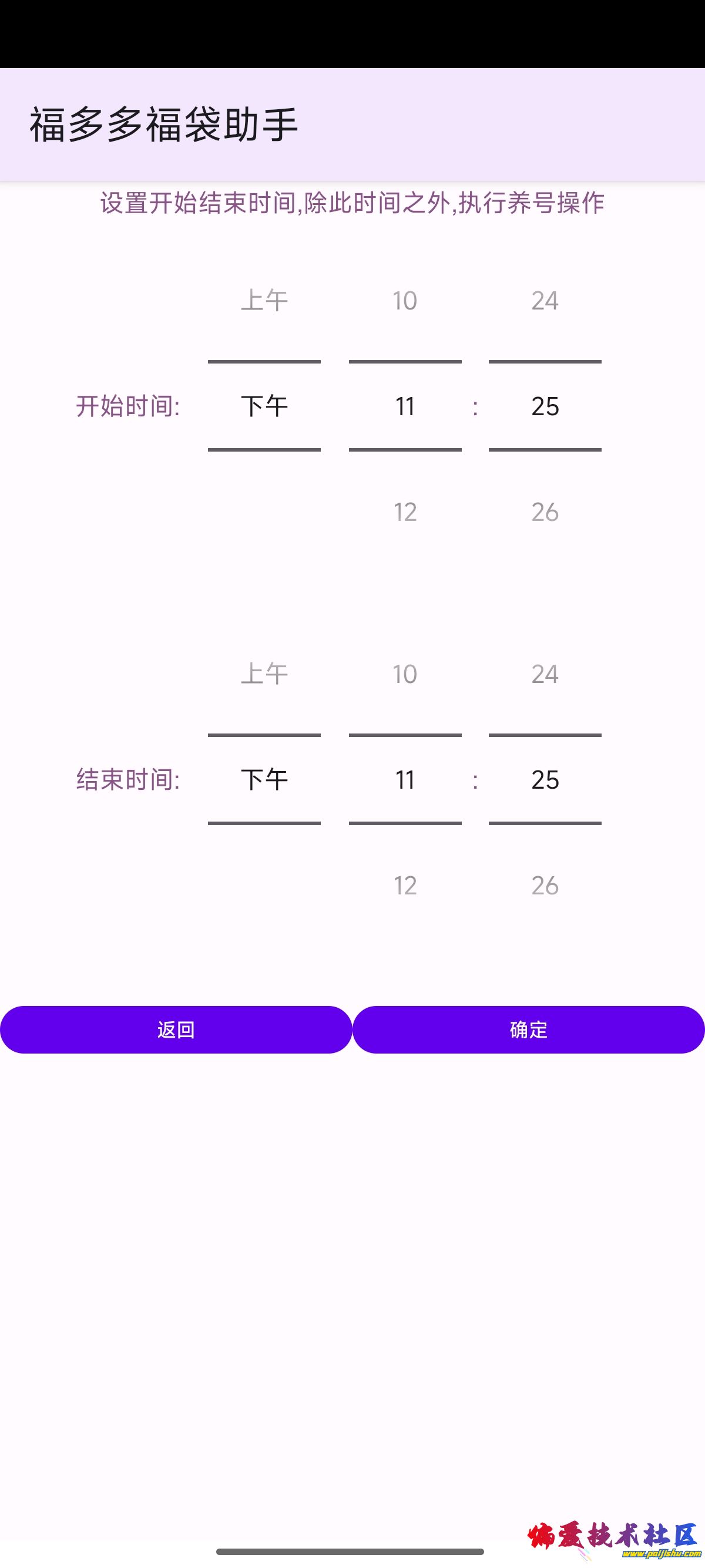Set 开始时间 minute to 26
705x1568 pixels.
(545, 512)
